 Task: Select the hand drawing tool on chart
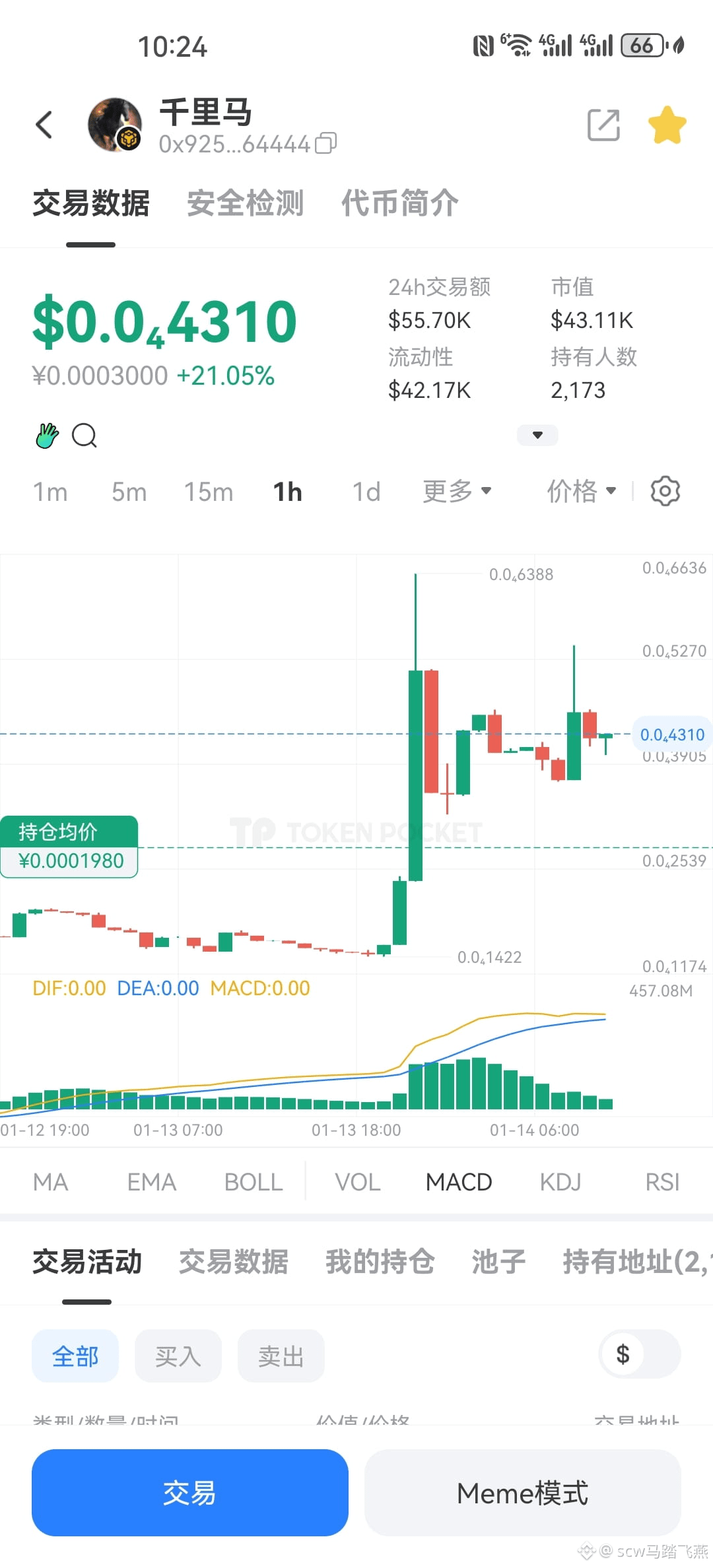point(46,436)
